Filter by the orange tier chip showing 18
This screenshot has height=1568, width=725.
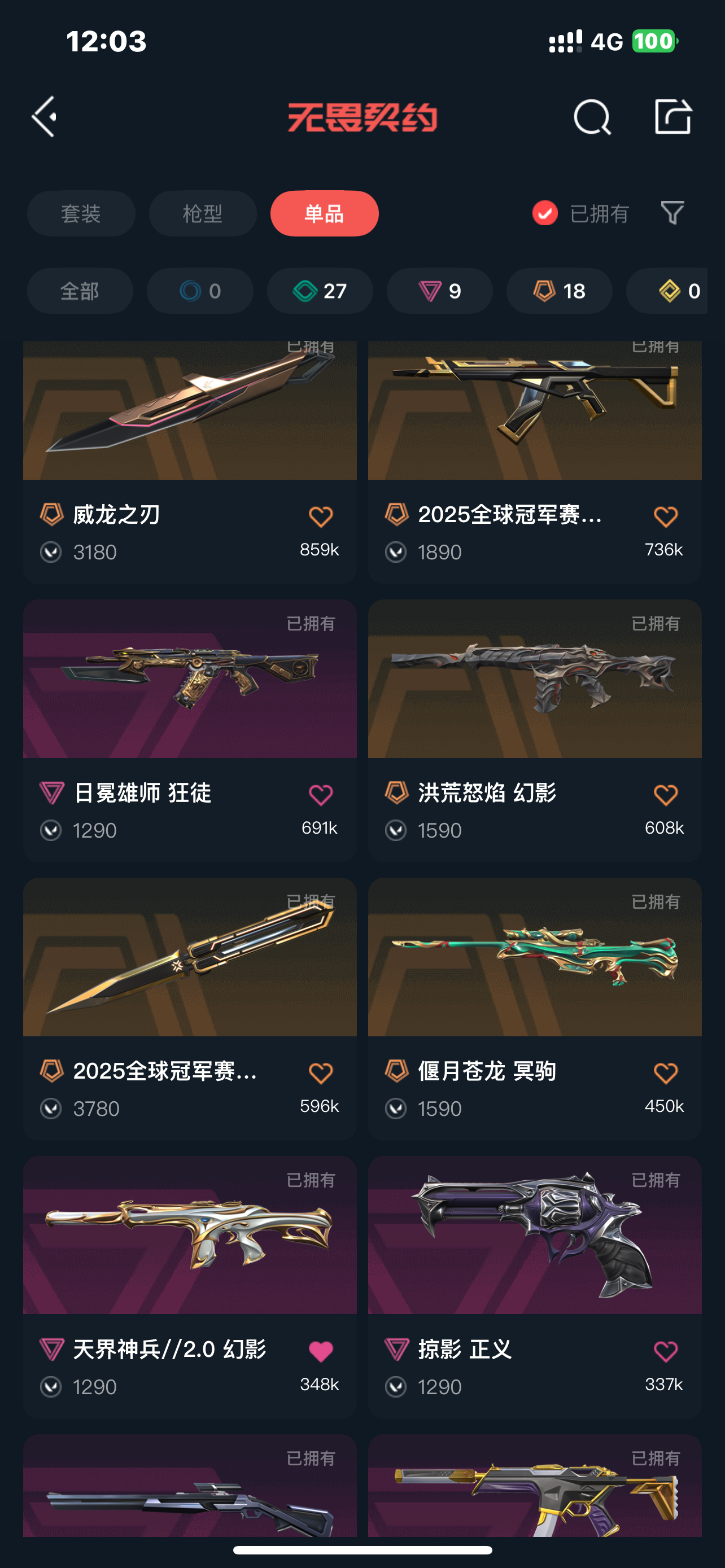pyautogui.click(x=560, y=291)
